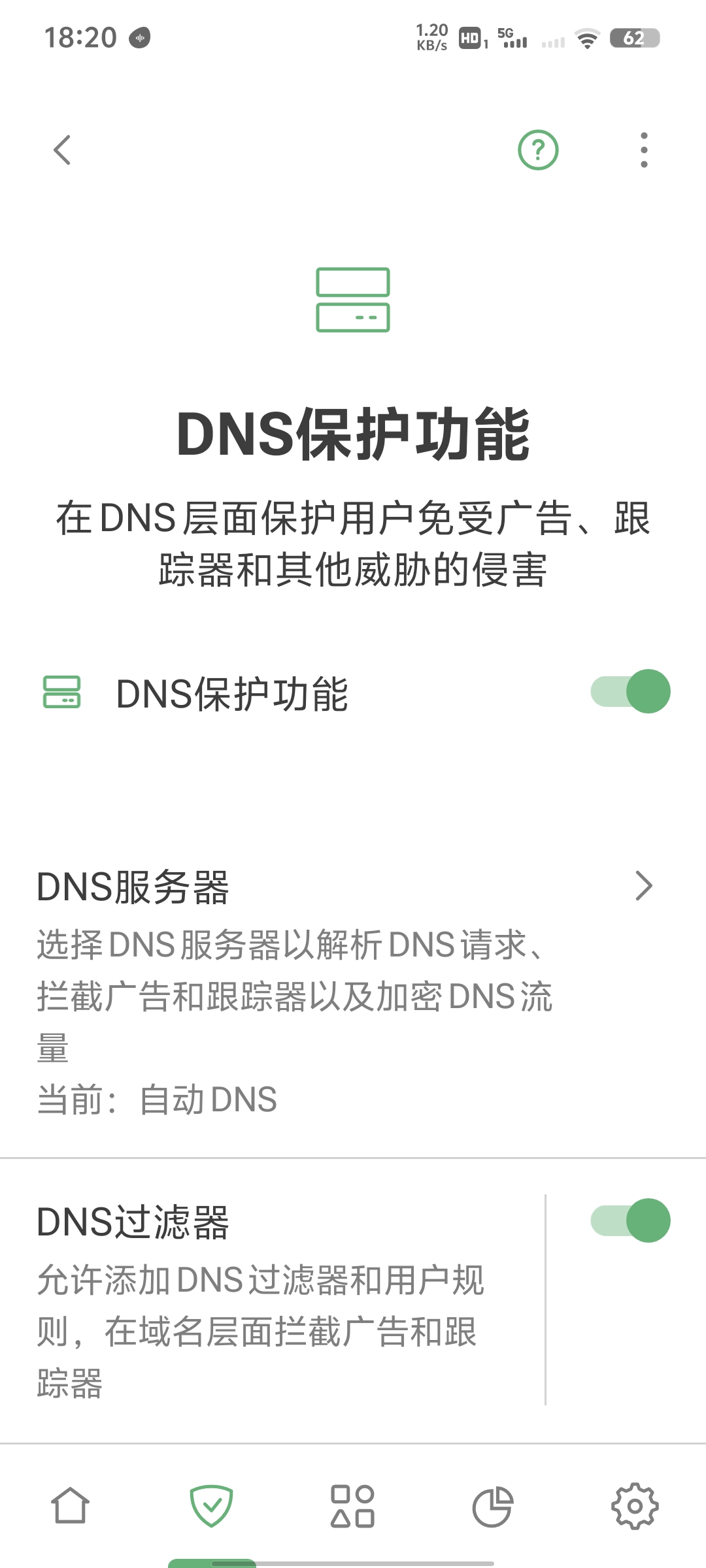The height and width of the screenshot is (1568, 706).
Task: Switch to the statistics pie chart tab
Action: point(493,1506)
